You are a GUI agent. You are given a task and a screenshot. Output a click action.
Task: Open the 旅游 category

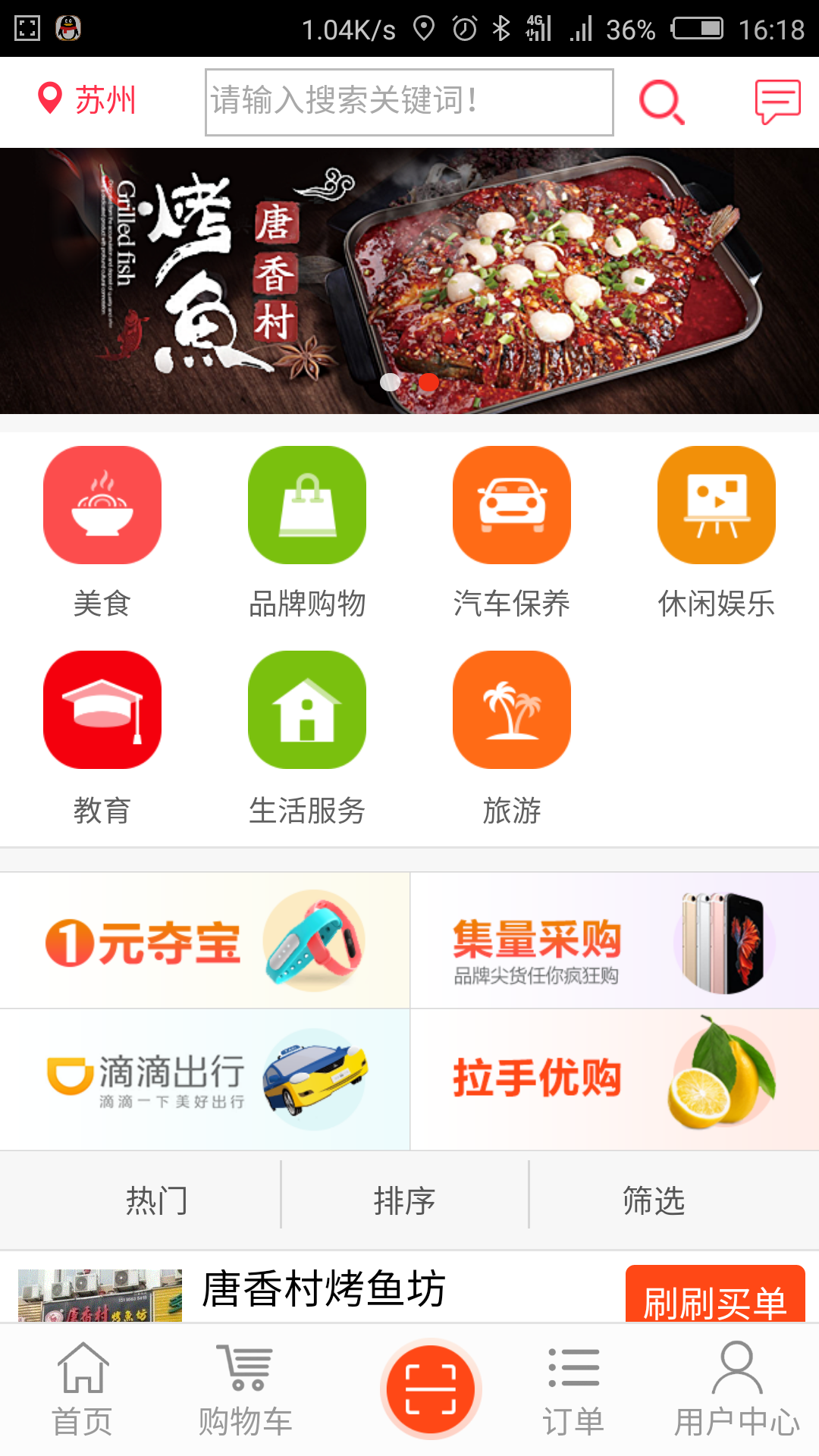pos(512,736)
